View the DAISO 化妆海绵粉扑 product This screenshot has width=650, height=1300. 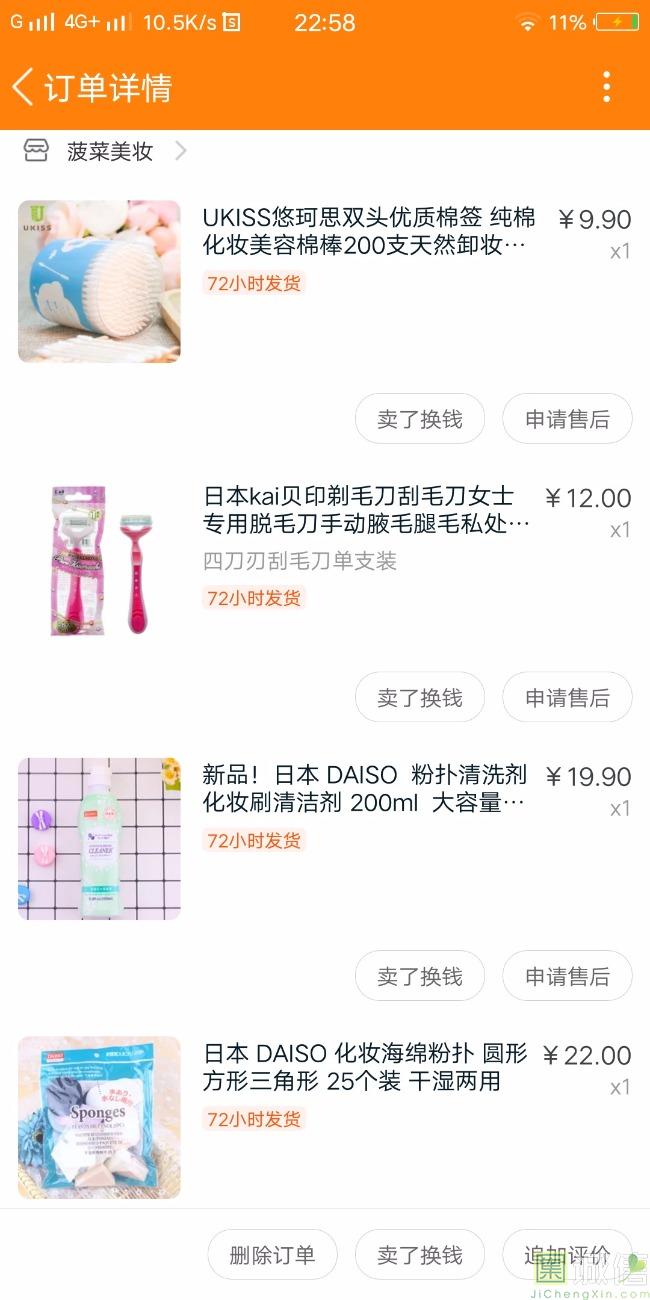click(x=364, y=1068)
